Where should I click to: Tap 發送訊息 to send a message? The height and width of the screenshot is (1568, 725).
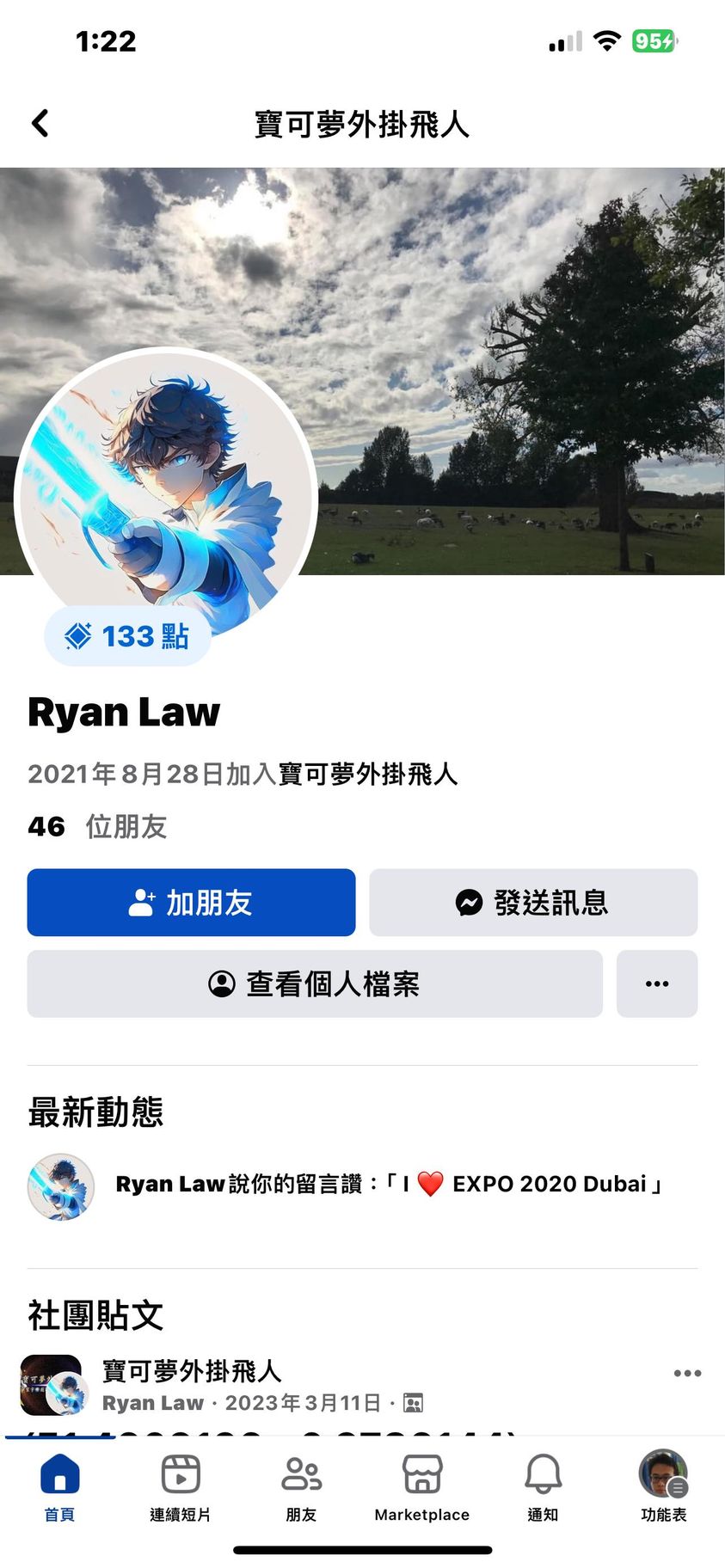pyautogui.click(x=533, y=903)
